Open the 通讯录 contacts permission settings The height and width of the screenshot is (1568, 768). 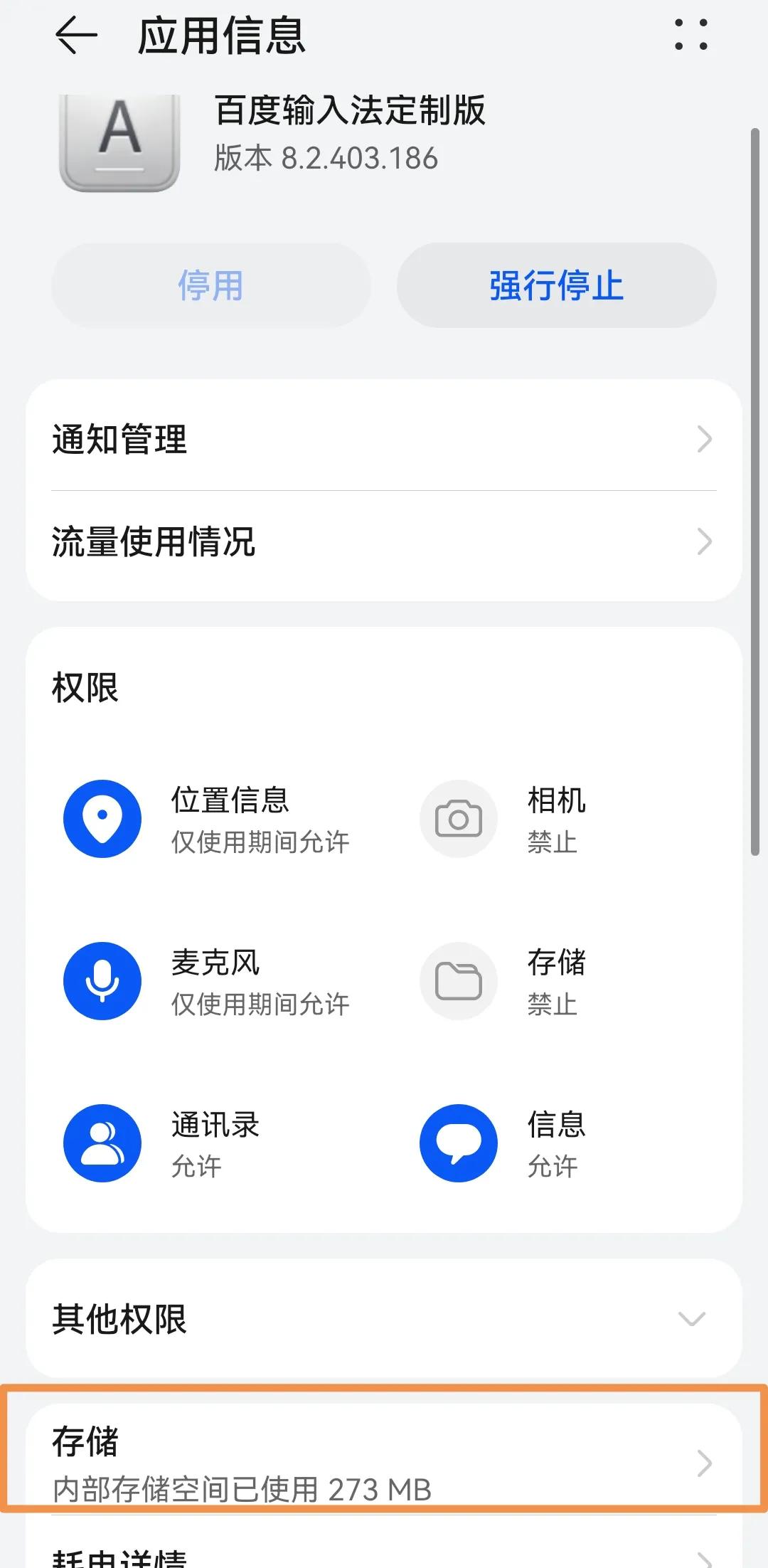[x=213, y=1142]
